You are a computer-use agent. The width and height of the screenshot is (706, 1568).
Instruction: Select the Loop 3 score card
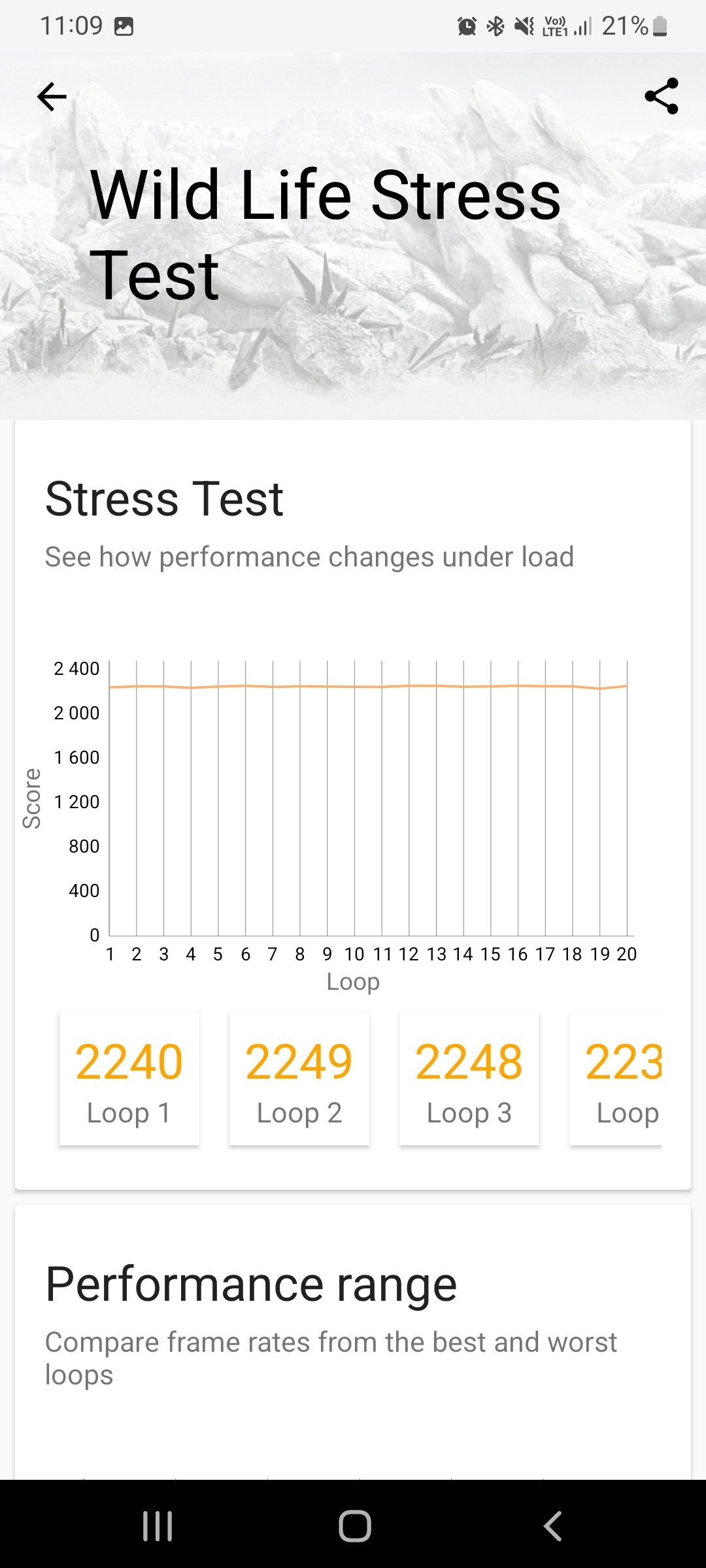pos(469,1079)
